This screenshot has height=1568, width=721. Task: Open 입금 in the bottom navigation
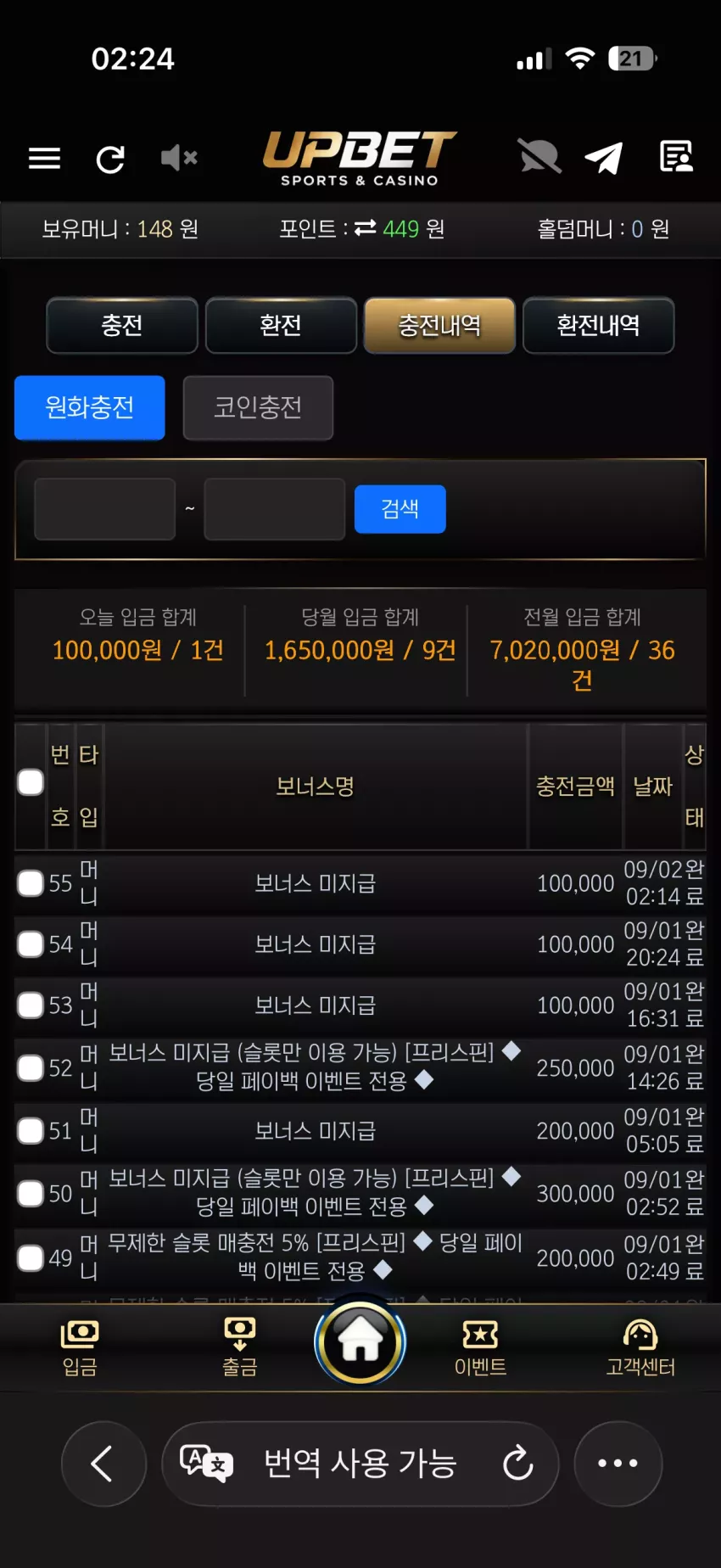pos(80,1347)
